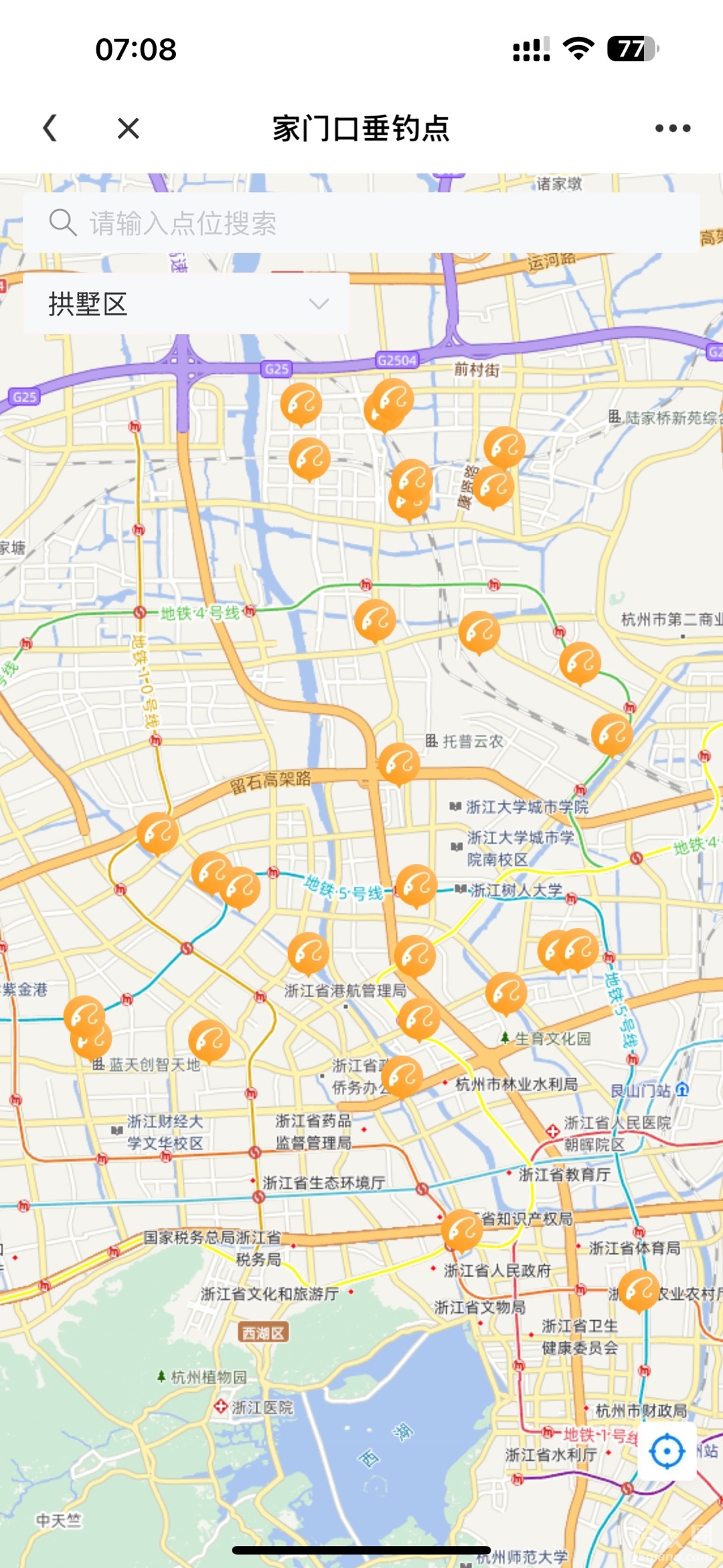Open fishing marker above 浙江省港航管理局
The image size is (723, 1568).
309,952
